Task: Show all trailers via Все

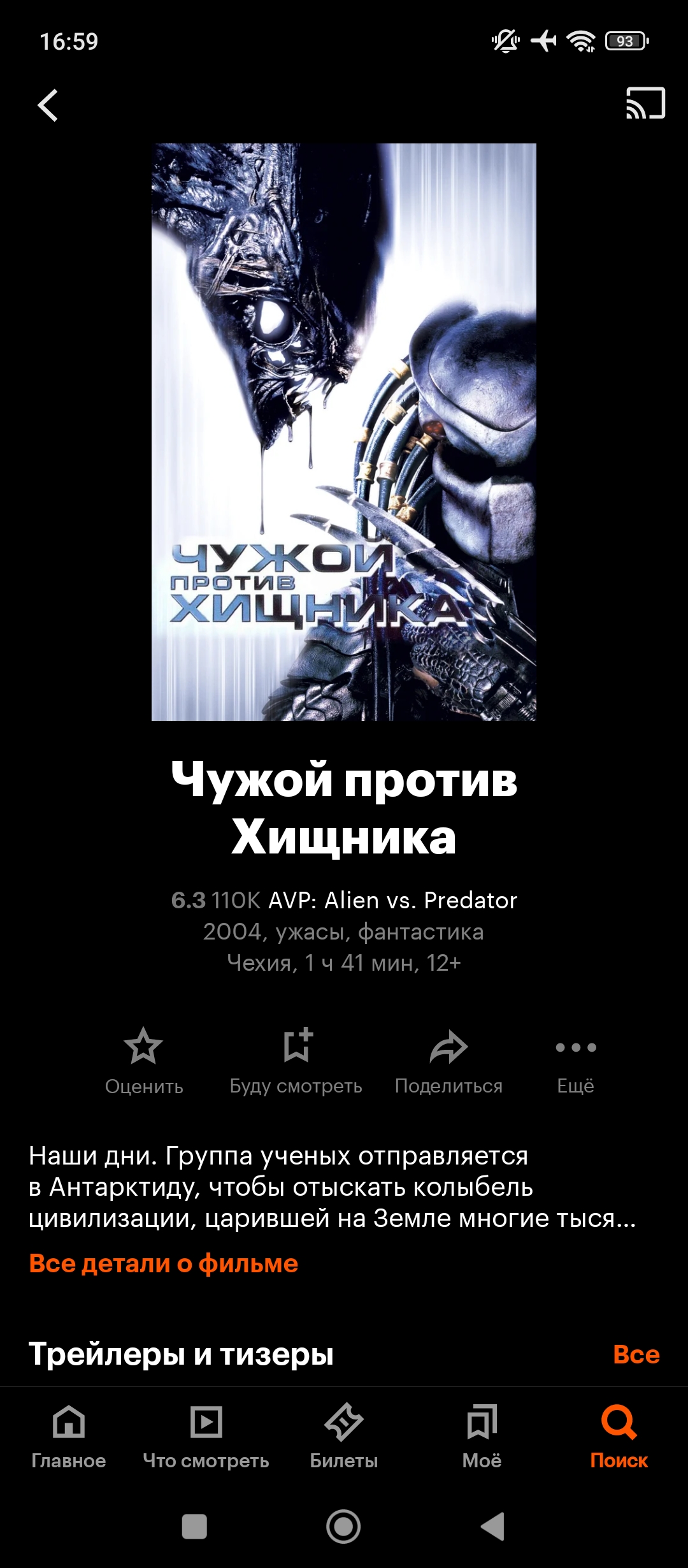Action: [636, 1354]
